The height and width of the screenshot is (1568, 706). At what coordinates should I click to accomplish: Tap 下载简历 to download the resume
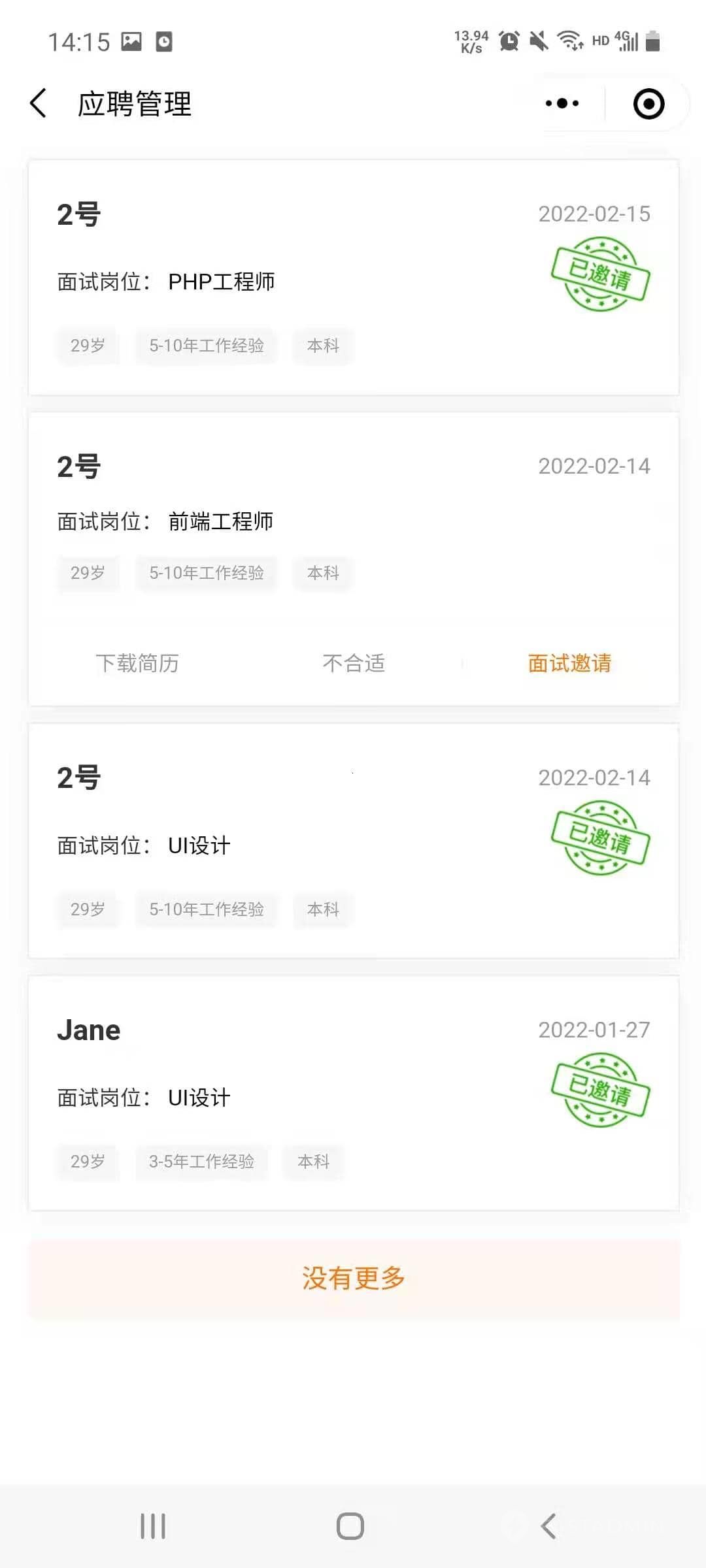tap(137, 663)
